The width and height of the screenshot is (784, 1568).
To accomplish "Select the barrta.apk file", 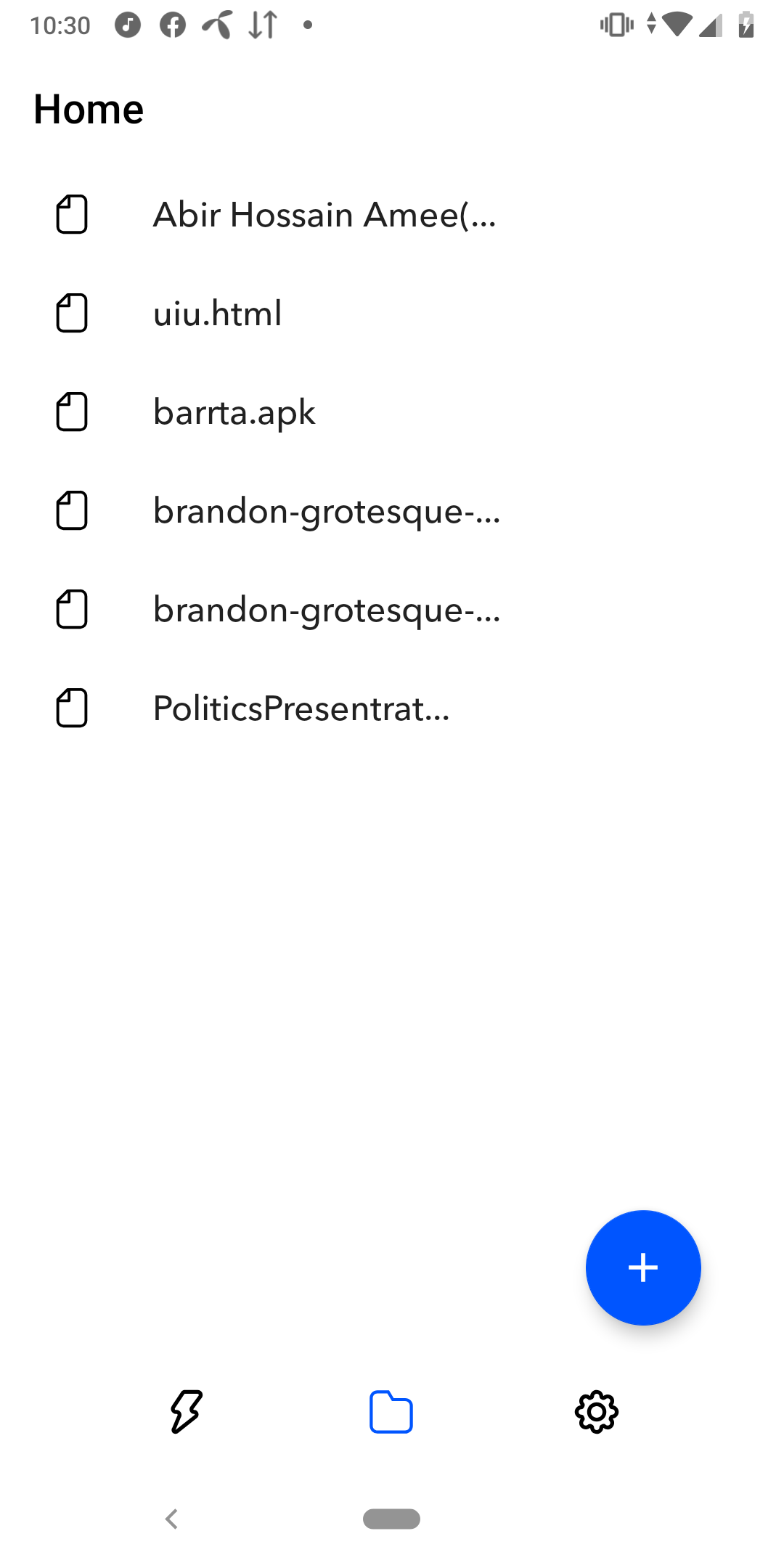I will point(234,412).
